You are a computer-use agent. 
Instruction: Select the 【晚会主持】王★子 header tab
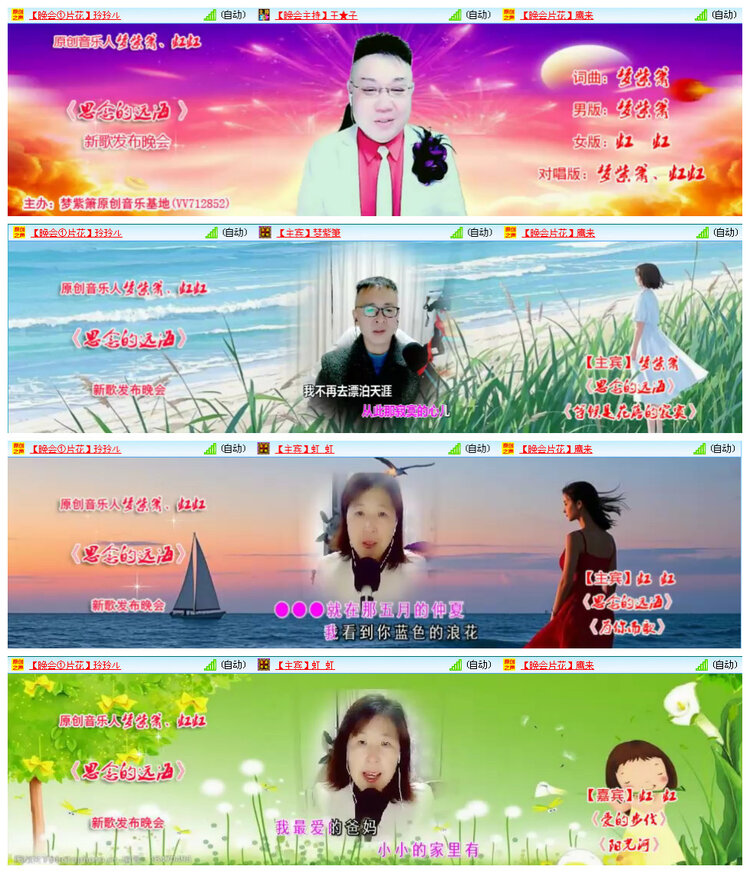[313, 12]
